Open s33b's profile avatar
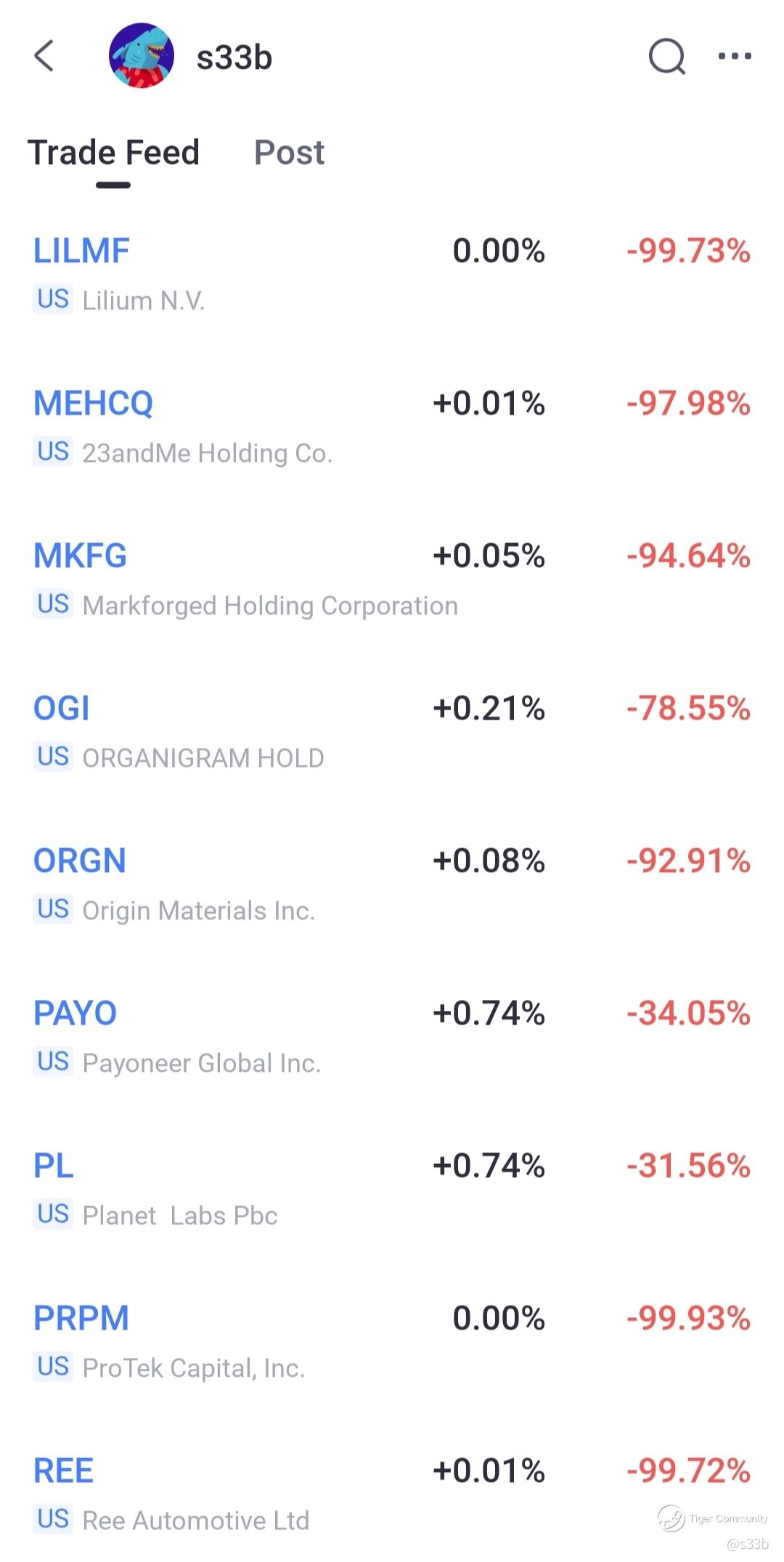 [x=142, y=56]
